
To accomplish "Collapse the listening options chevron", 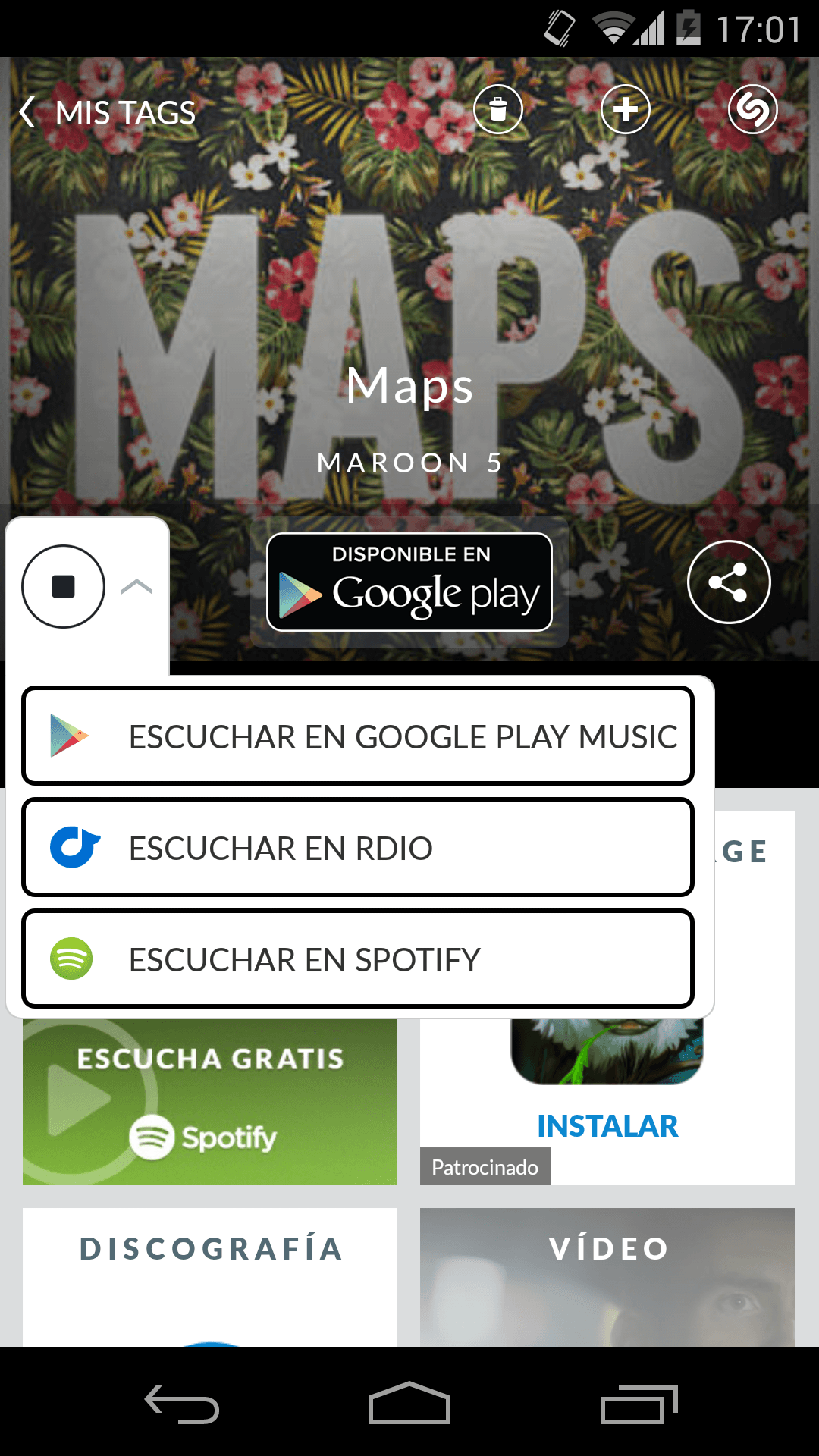I will tap(137, 587).
